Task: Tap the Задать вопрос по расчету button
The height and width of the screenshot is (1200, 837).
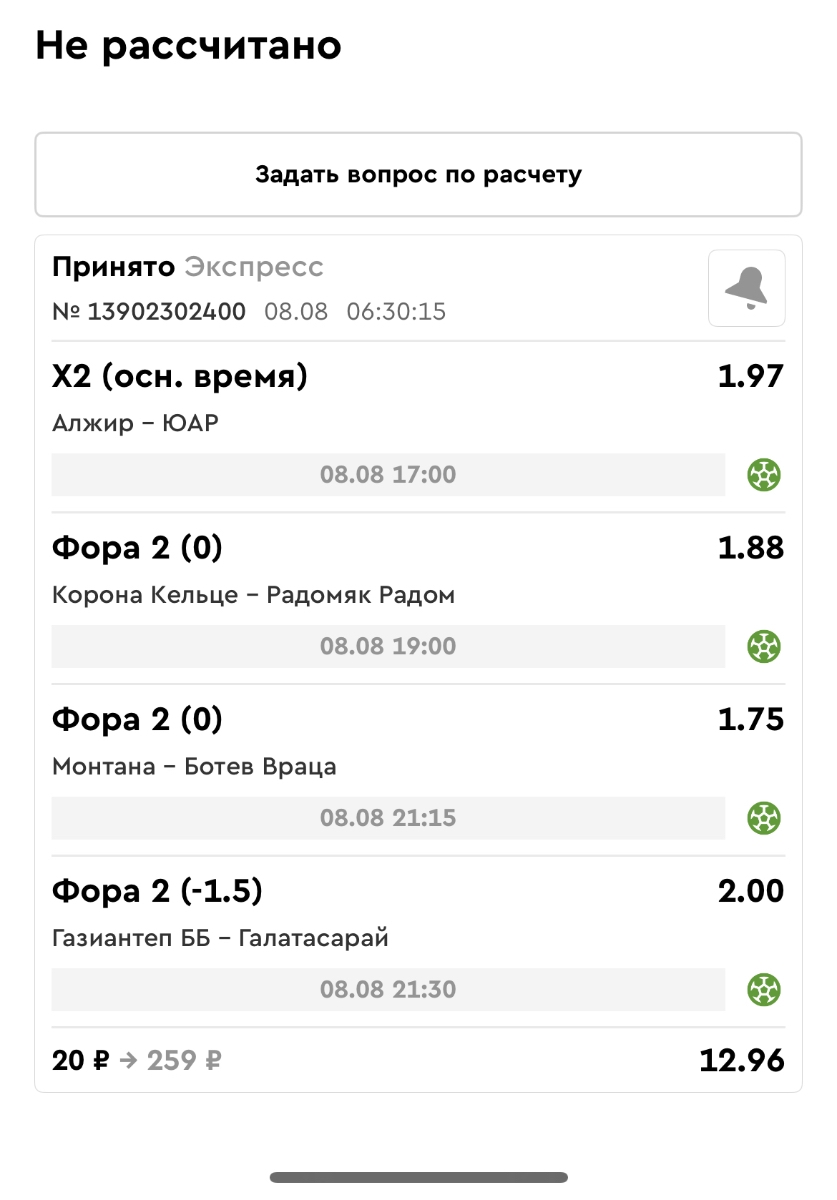Action: pos(418,175)
